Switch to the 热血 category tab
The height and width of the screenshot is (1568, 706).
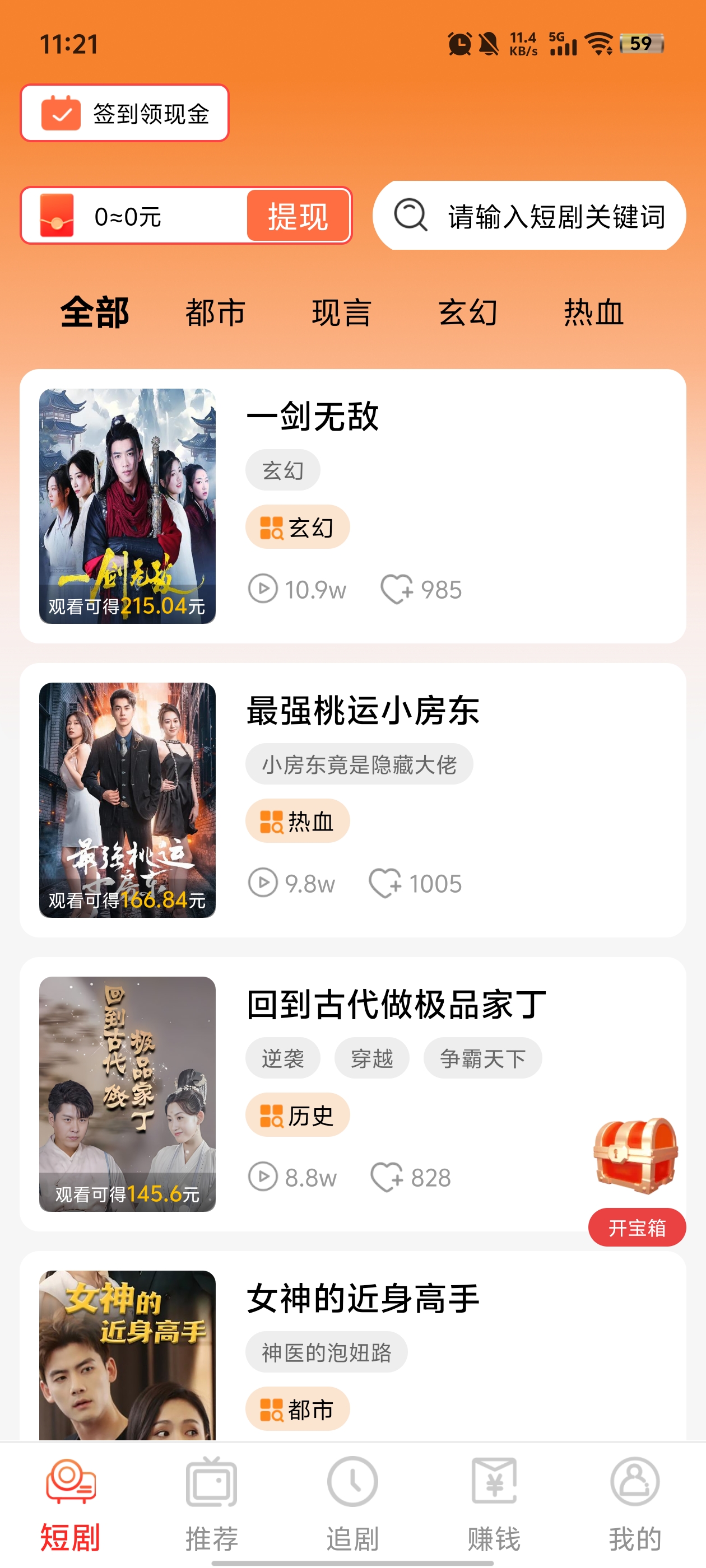click(x=593, y=312)
